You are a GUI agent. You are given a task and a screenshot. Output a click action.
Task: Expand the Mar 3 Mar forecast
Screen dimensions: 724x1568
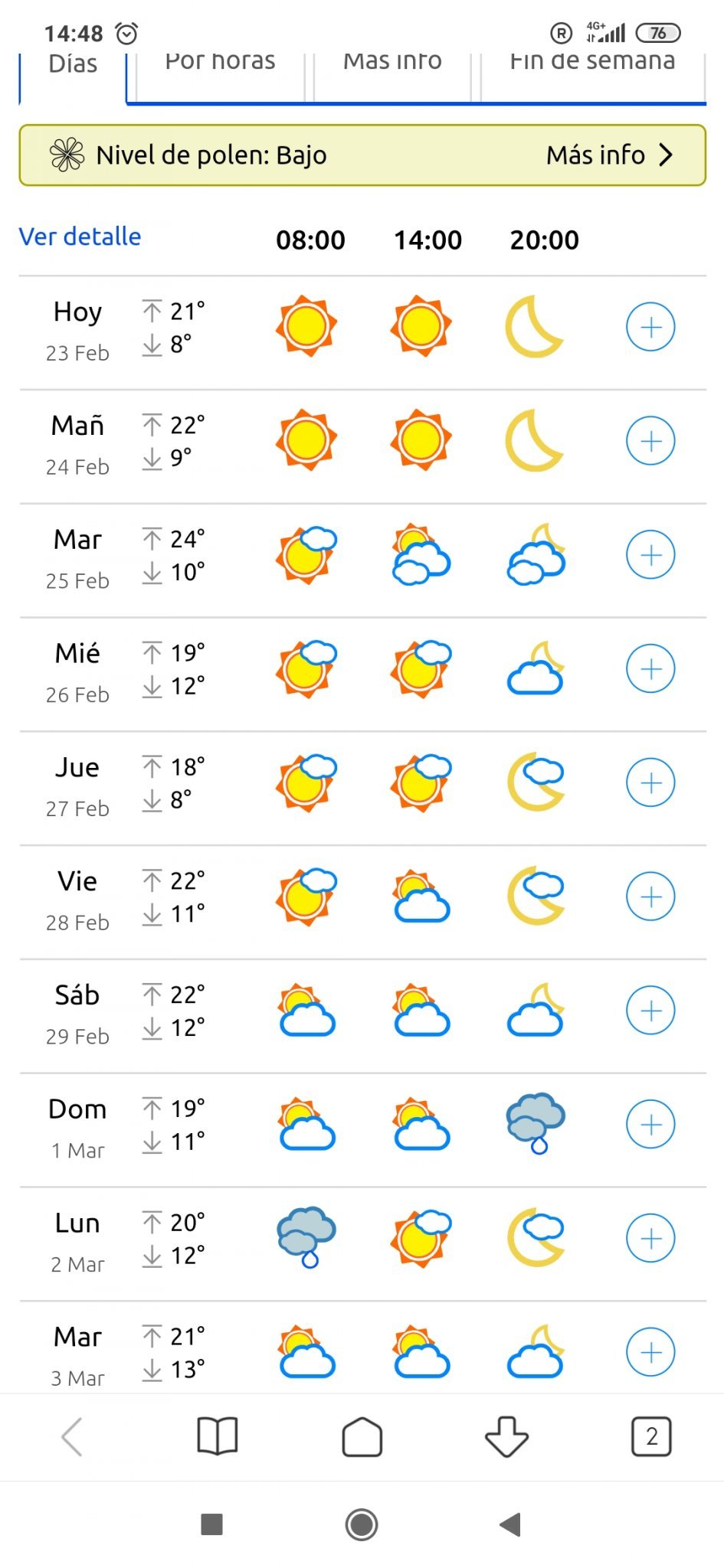pyautogui.click(x=650, y=1353)
